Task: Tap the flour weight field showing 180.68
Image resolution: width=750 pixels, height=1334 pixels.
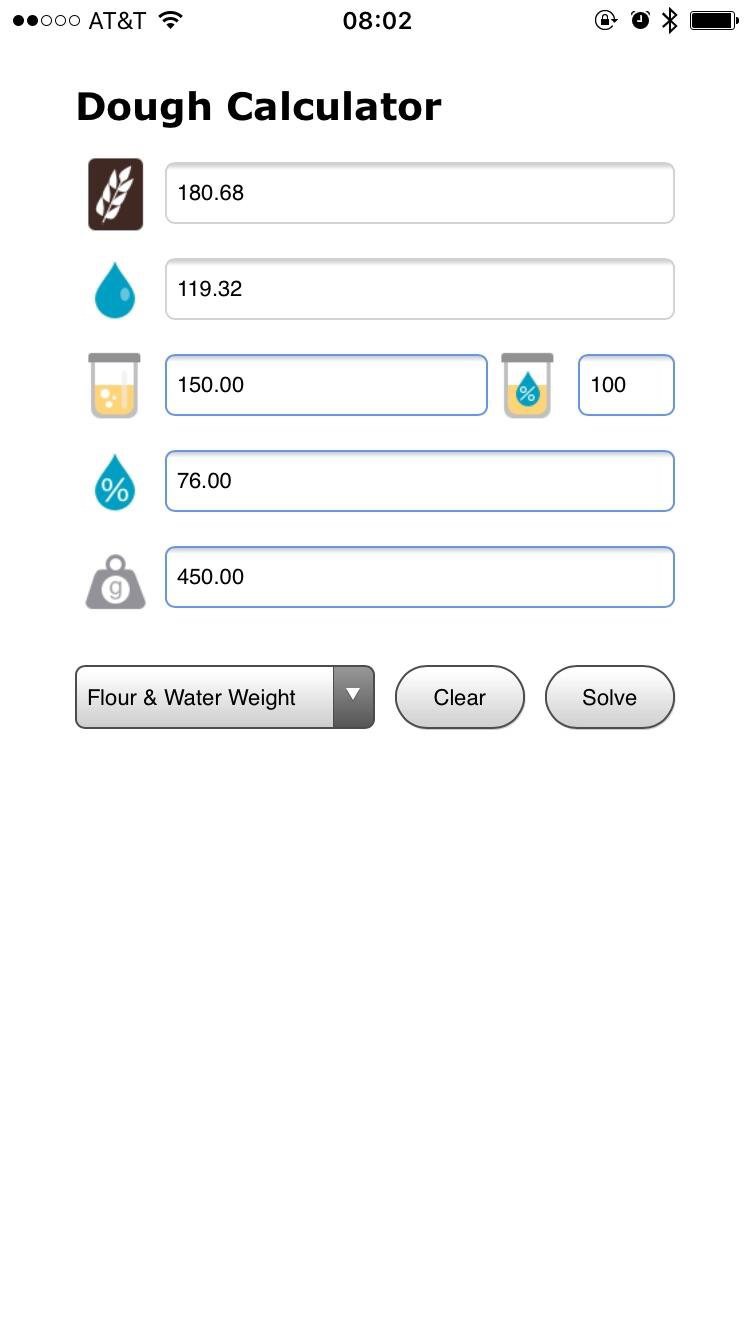Action: point(419,193)
